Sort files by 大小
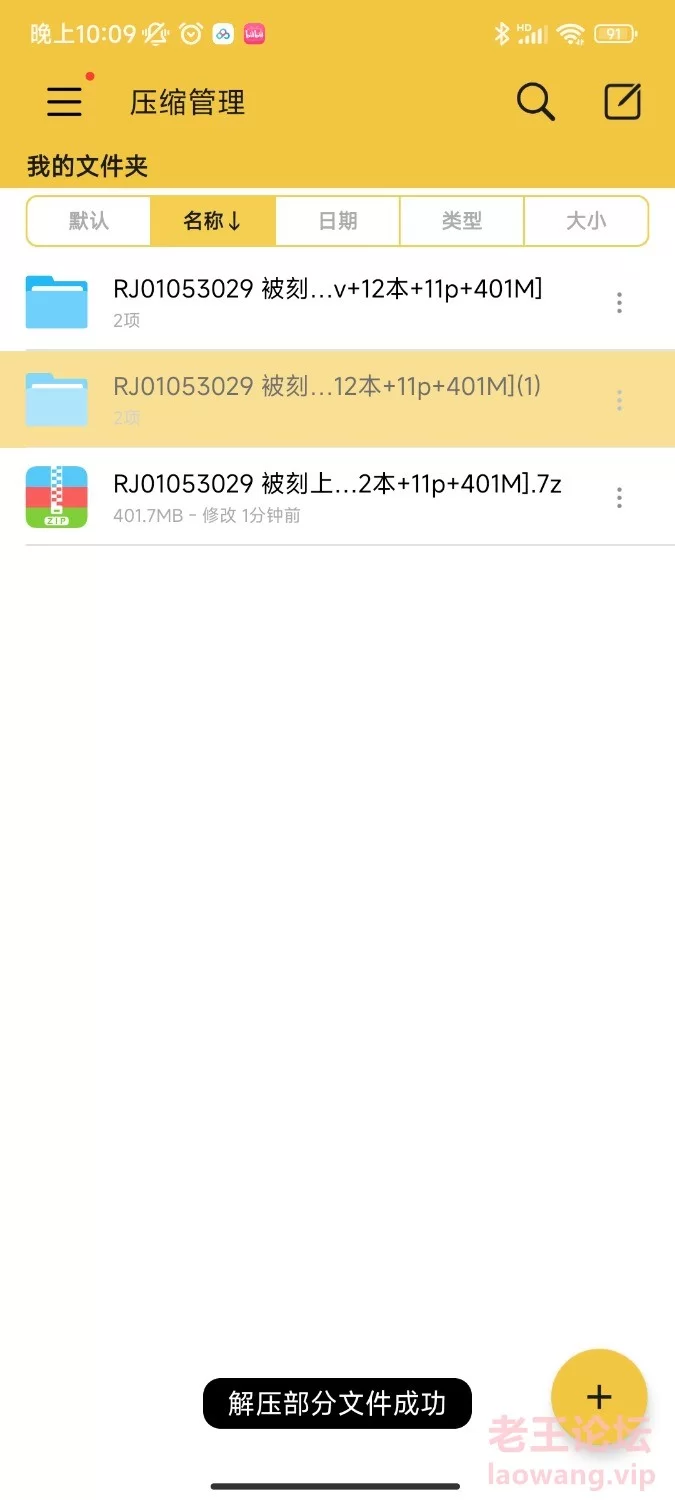The height and width of the screenshot is (1500, 675). pos(586,221)
